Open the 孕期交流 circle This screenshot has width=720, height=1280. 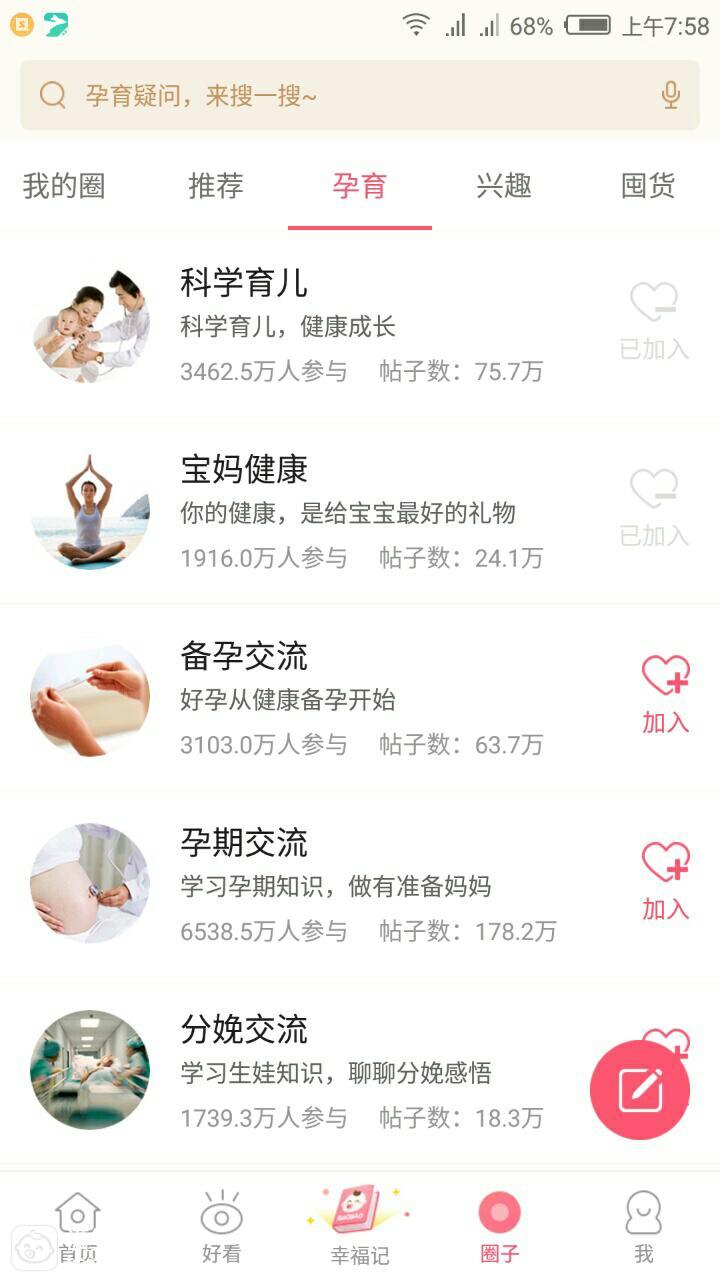300,884
